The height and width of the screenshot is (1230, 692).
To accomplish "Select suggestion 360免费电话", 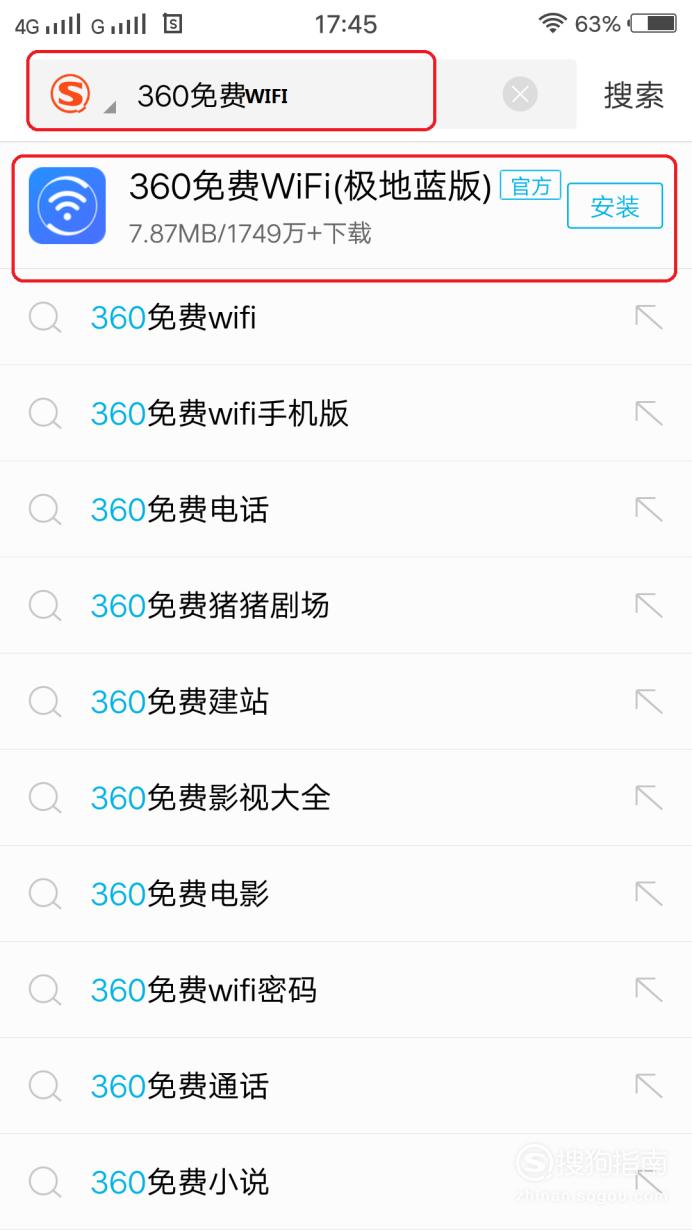I will pyautogui.click(x=346, y=509).
